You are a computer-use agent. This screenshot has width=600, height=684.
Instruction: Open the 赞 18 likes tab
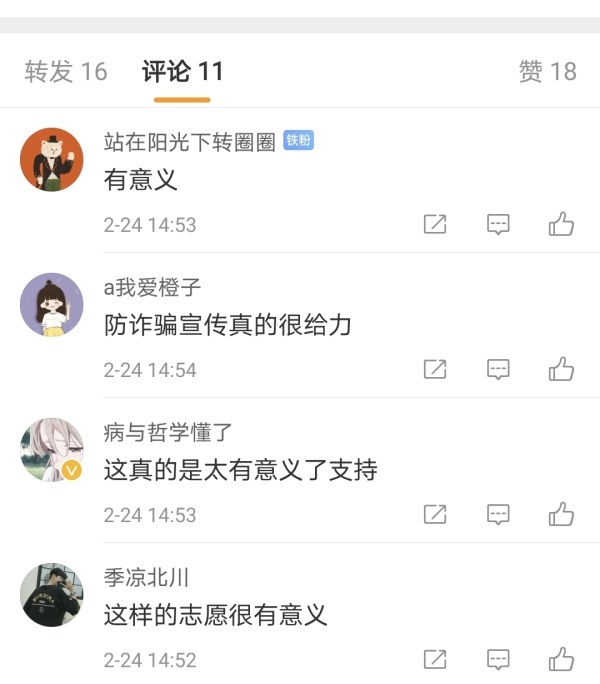click(x=547, y=72)
